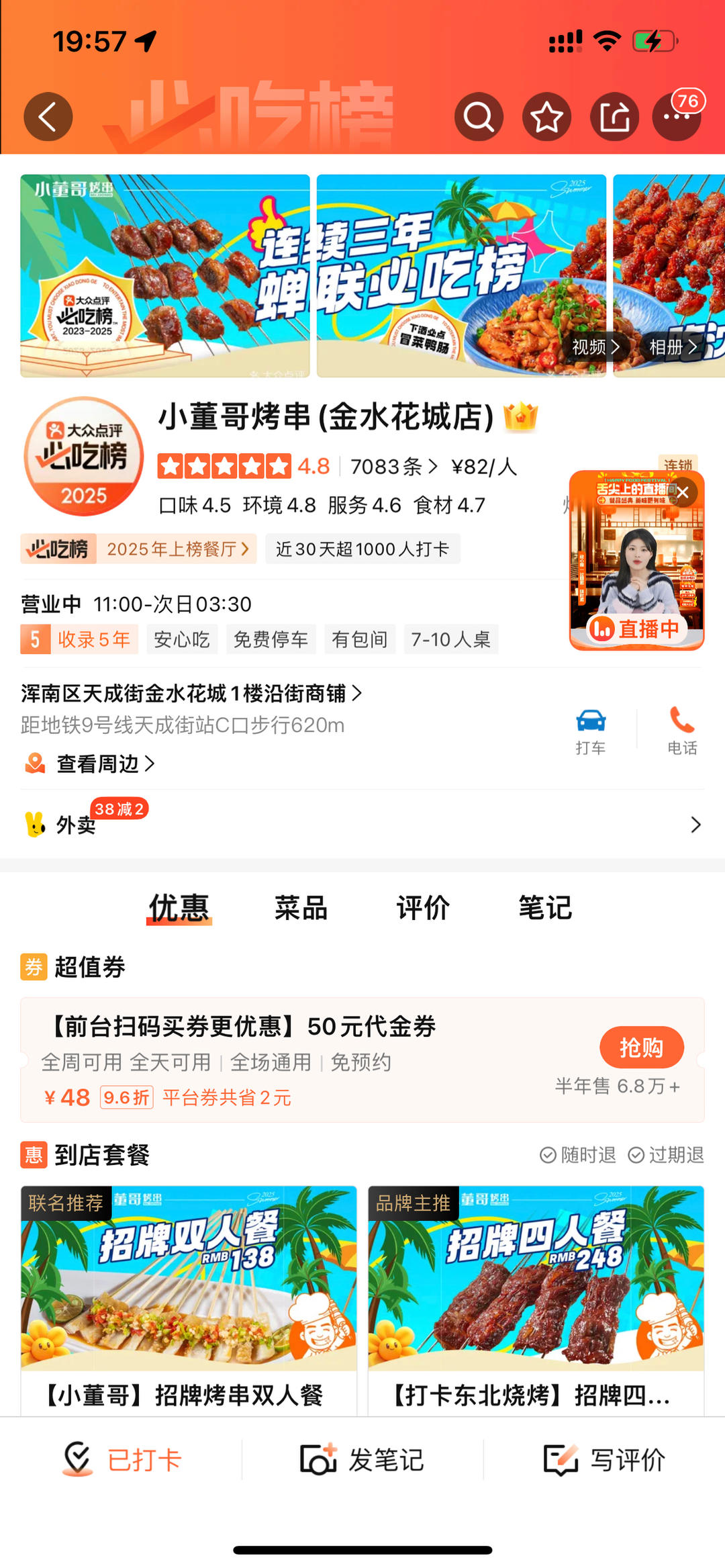Open the search icon
The image size is (725, 1568).
pos(479,117)
